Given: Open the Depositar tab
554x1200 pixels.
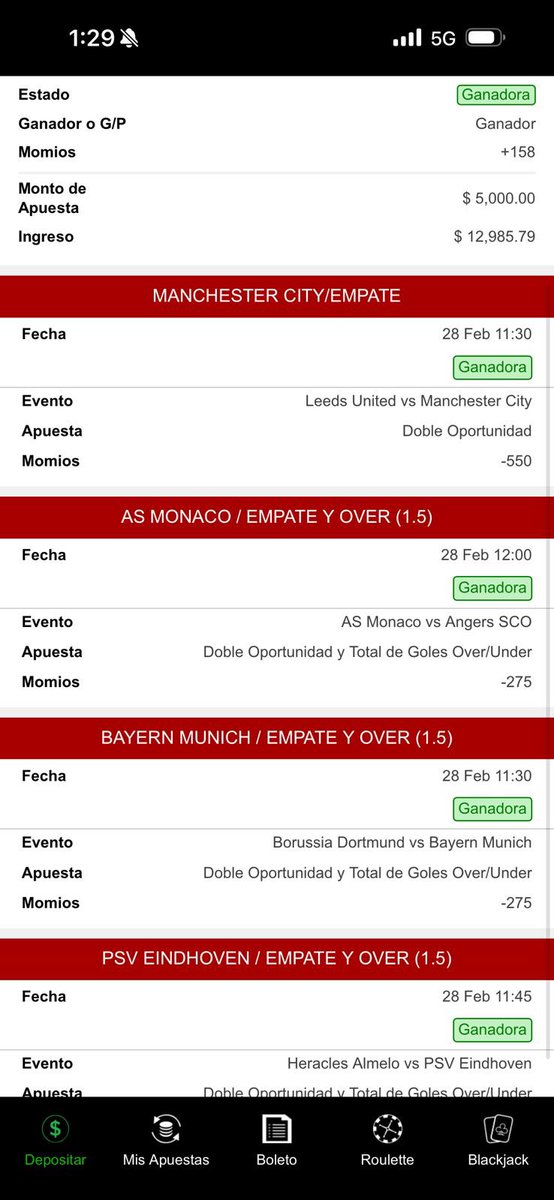Looking at the screenshot, I should [x=55, y=1140].
